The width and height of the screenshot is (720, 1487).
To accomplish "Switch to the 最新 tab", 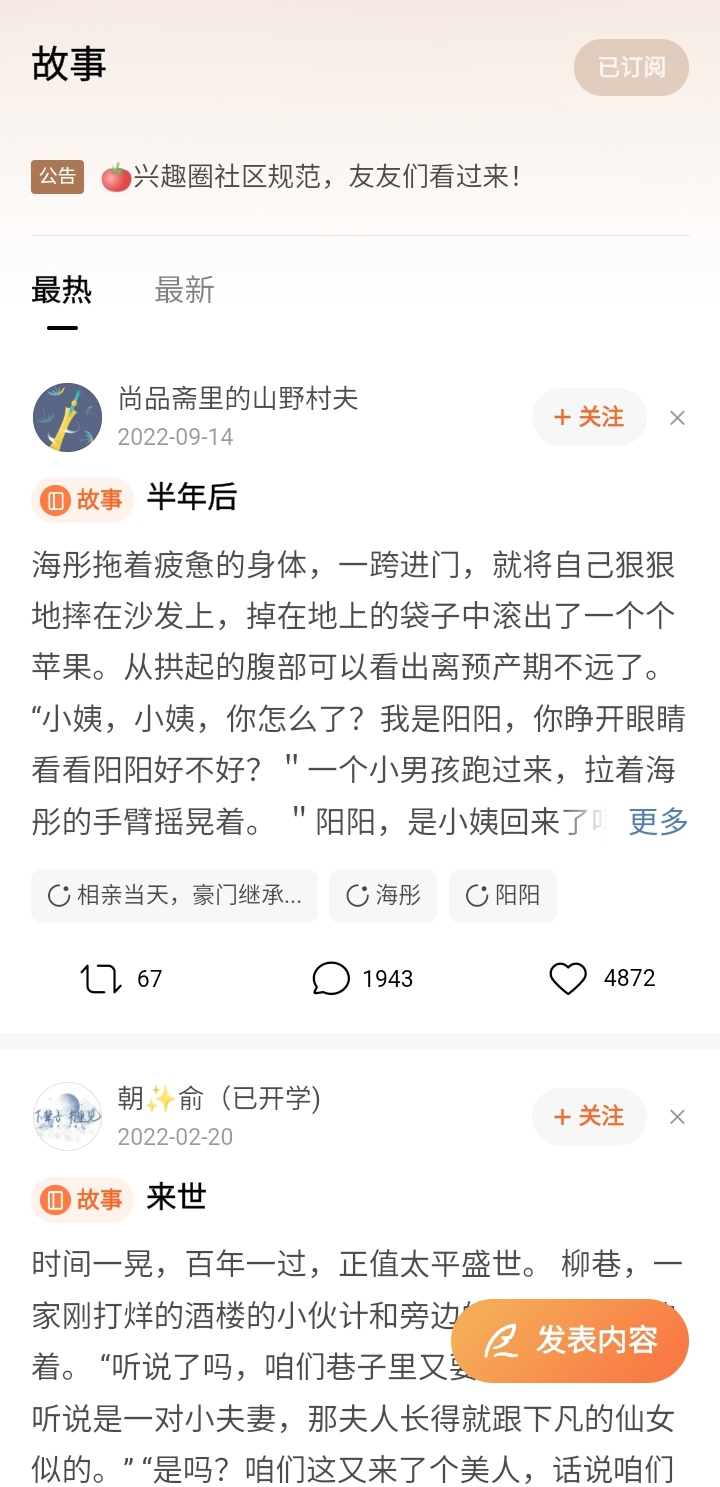I will [183, 290].
